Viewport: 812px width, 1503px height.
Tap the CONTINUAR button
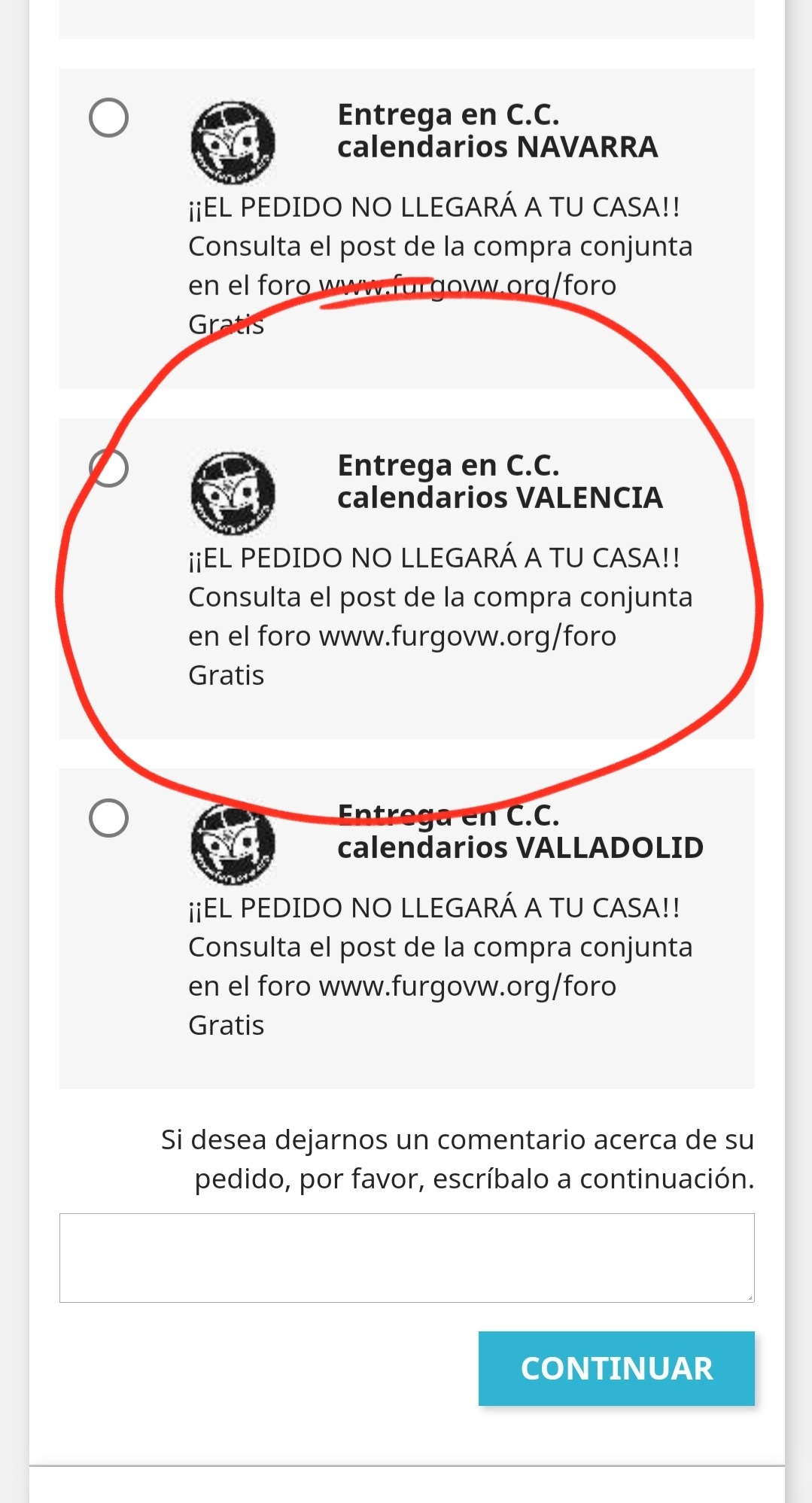616,1368
